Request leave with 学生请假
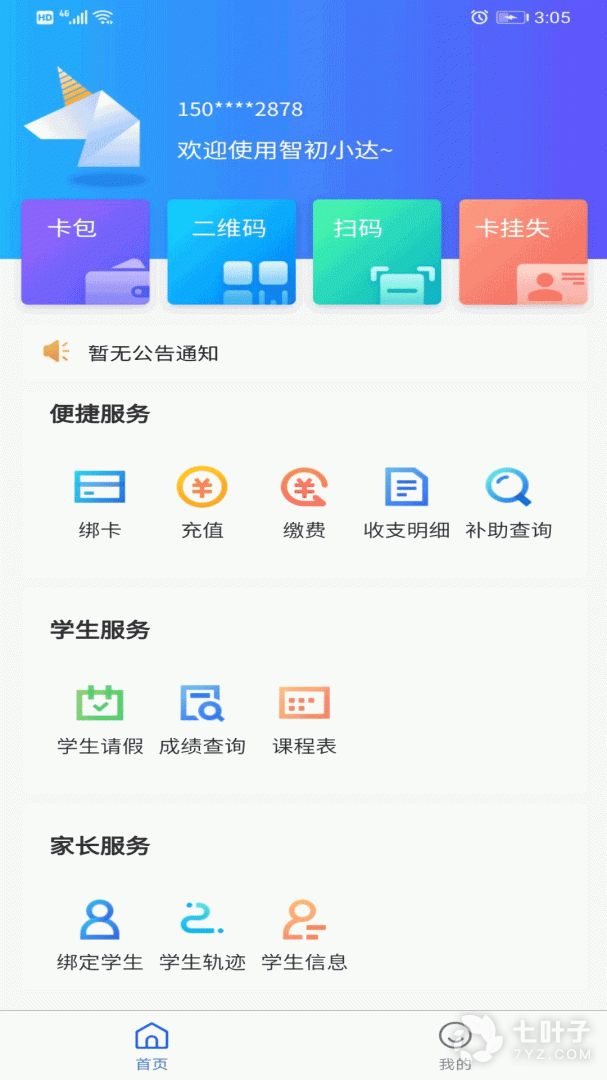607x1080 pixels. 100,719
